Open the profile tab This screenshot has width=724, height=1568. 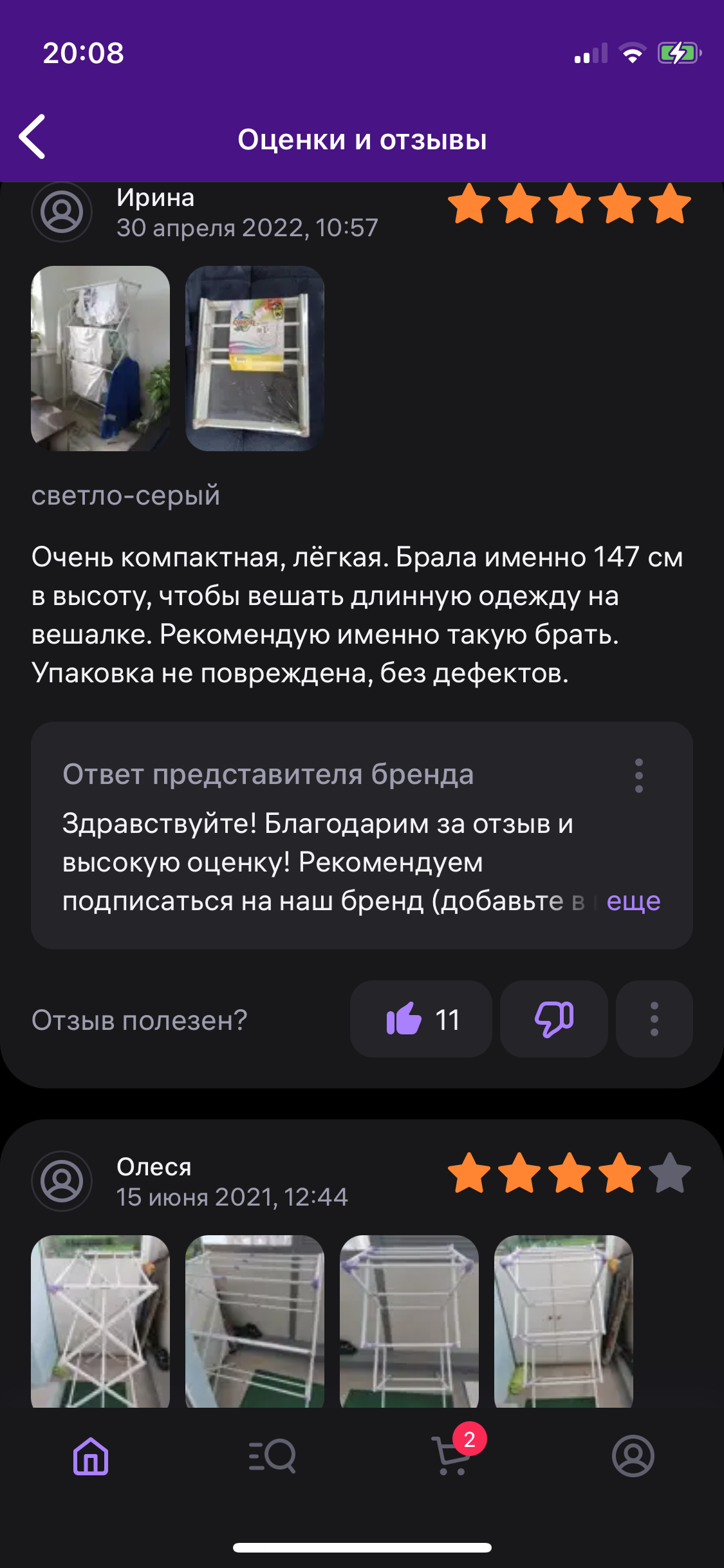633,1456
